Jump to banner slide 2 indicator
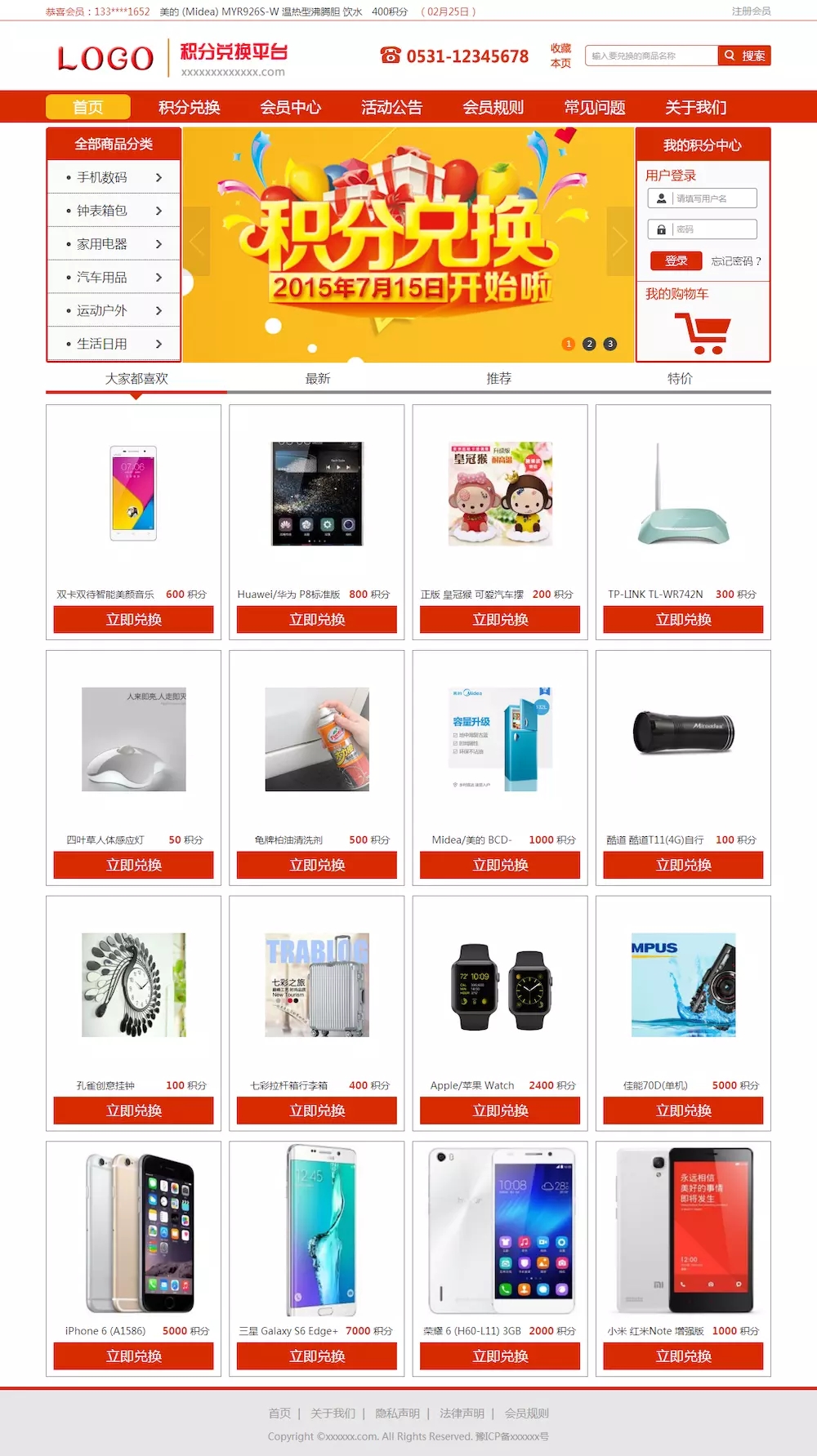The height and width of the screenshot is (1456, 817). click(x=589, y=344)
